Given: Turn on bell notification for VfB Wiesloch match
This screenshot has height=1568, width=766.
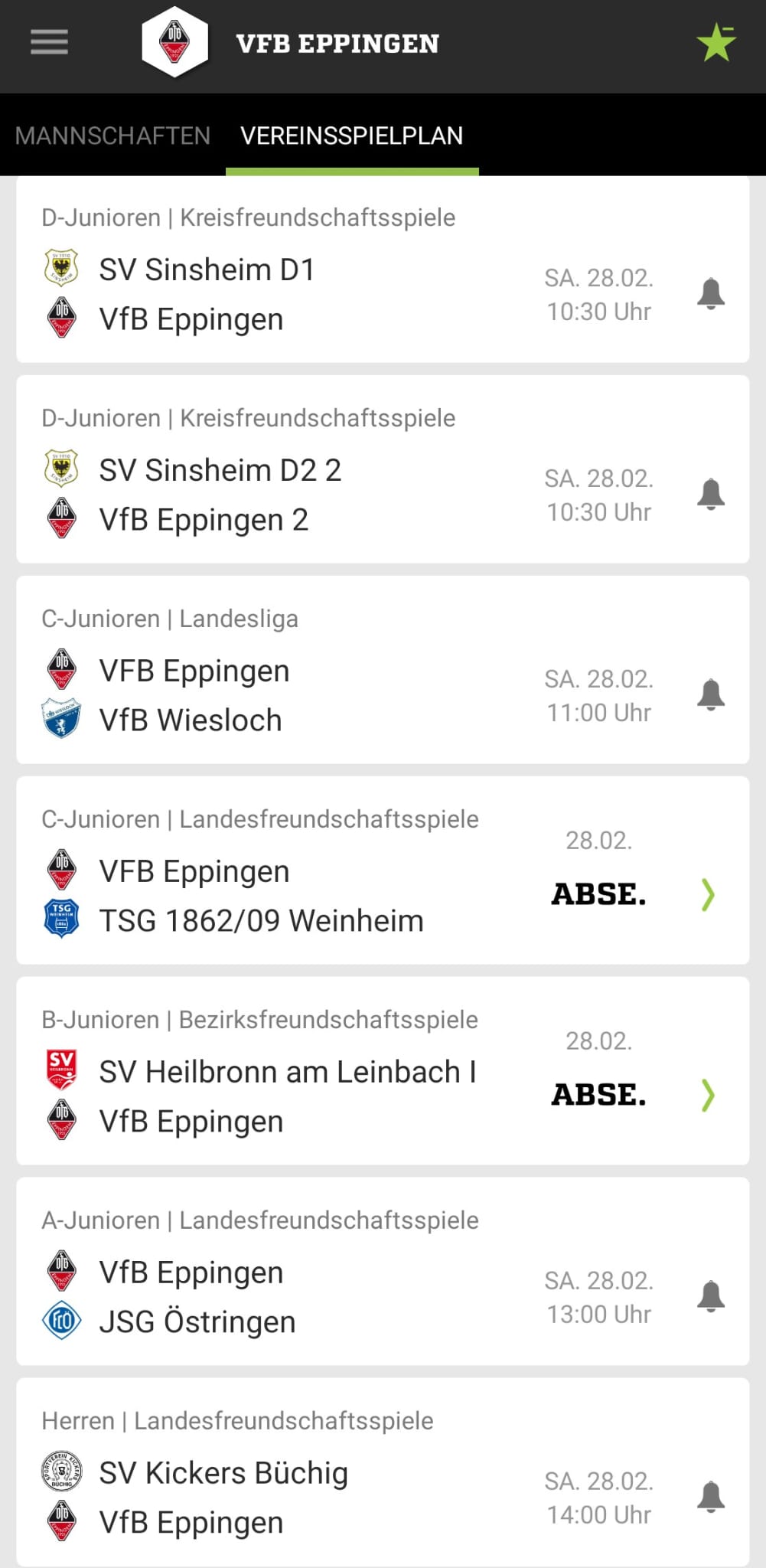Looking at the screenshot, I should pyautogui.click(x=711, y=695).
